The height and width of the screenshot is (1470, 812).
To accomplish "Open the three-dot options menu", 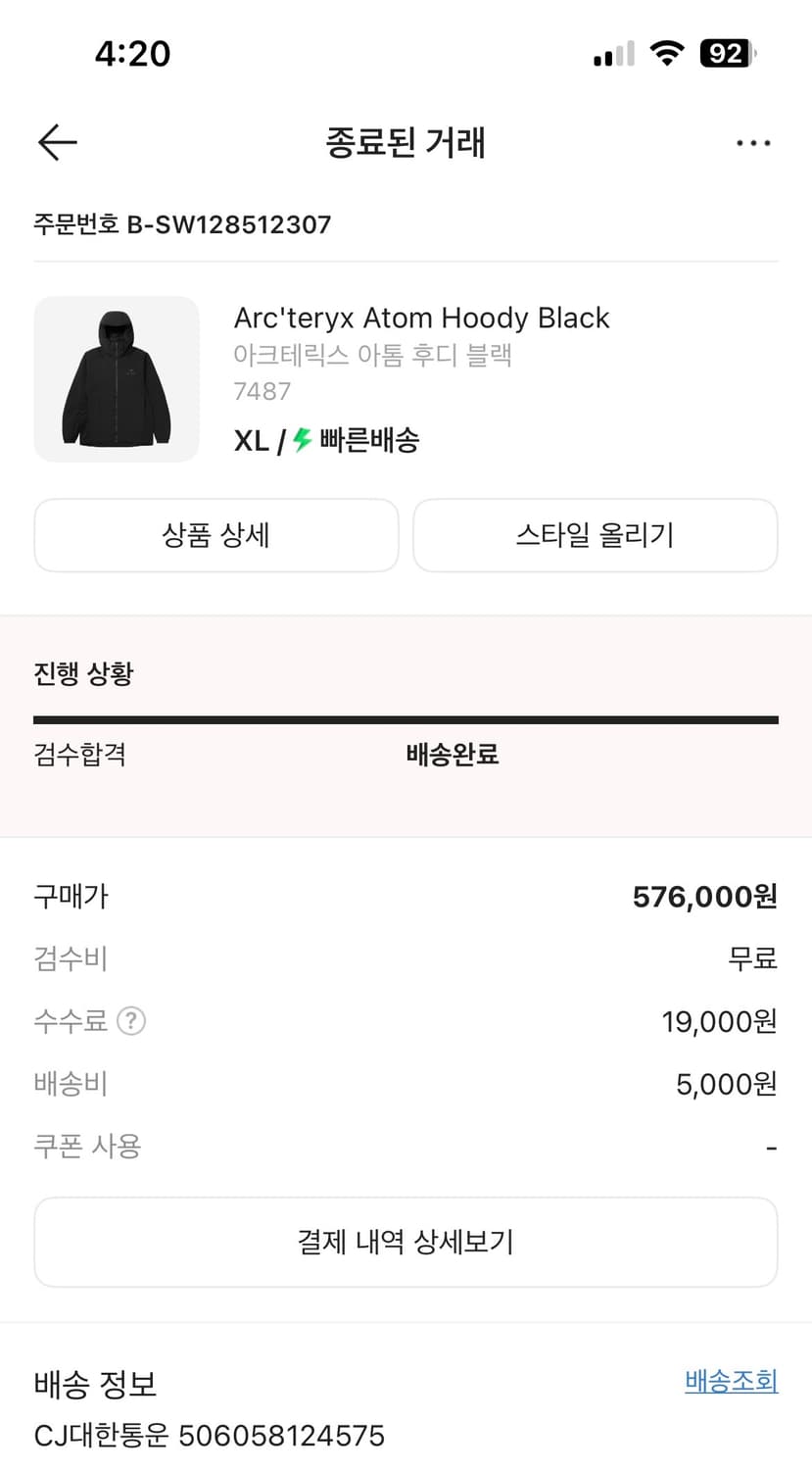I will point(752,142).
